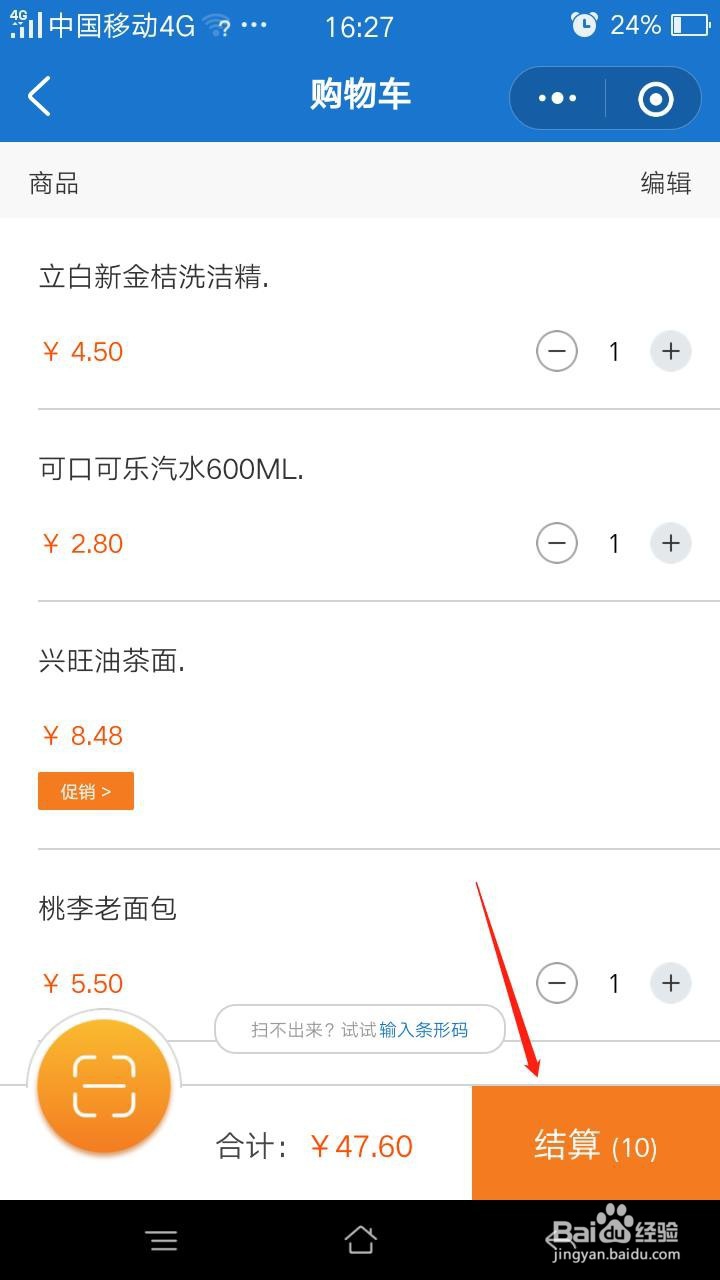Tap the alarm clock icon in status bar

point(586,24)
